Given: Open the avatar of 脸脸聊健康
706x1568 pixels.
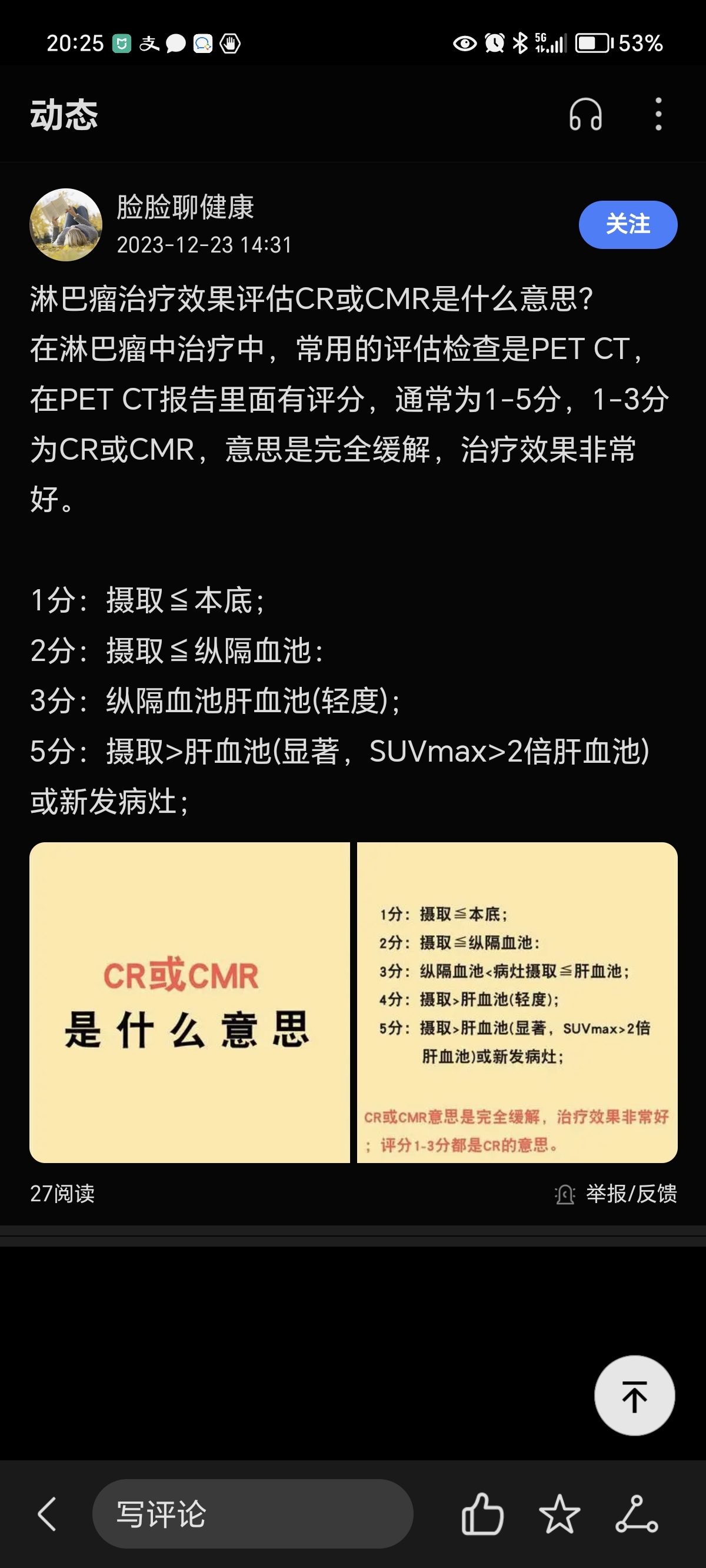Looking at the screenshot, I should click(66, 225).
